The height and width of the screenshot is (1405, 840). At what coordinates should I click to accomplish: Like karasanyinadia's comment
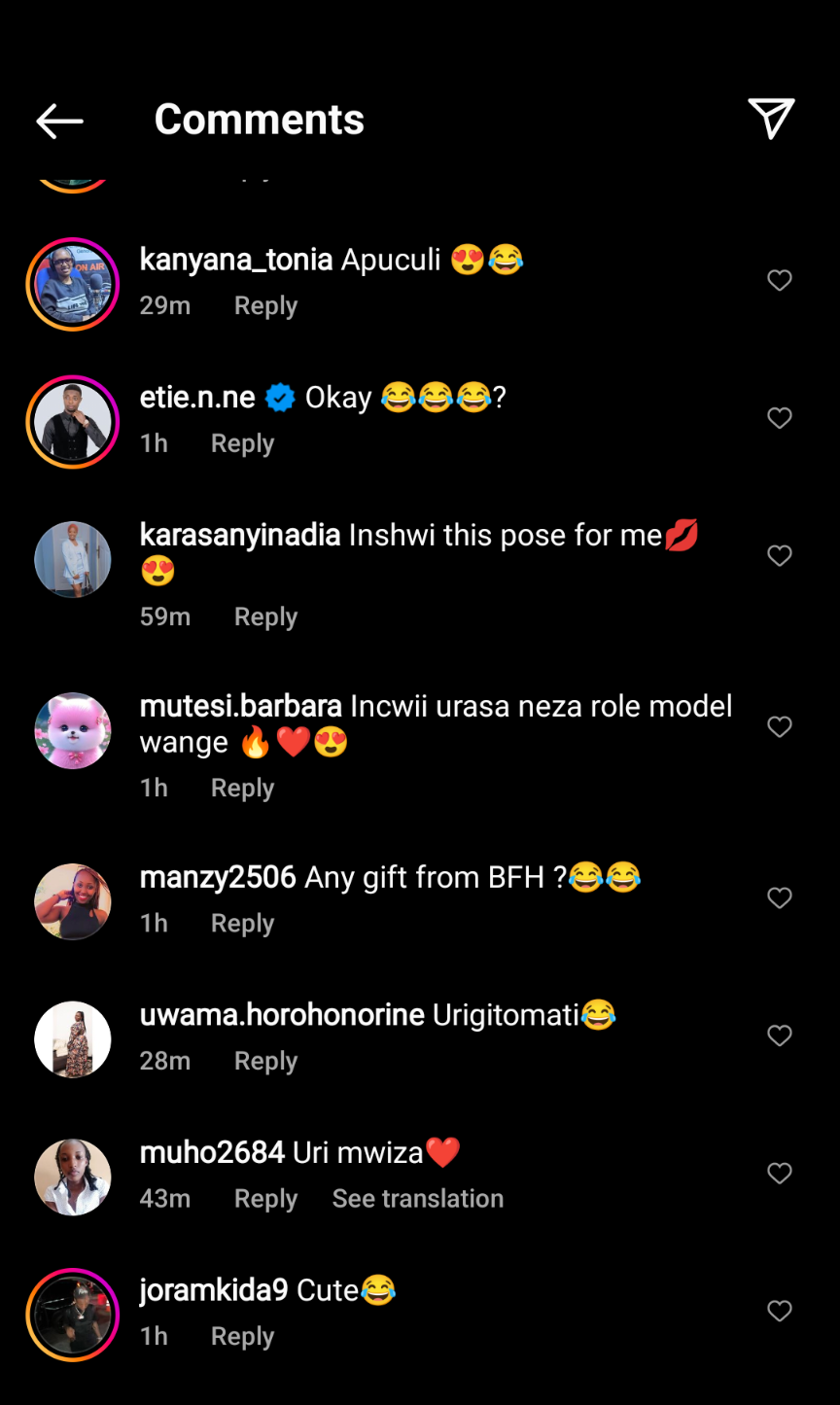click(x=780, y=556)
